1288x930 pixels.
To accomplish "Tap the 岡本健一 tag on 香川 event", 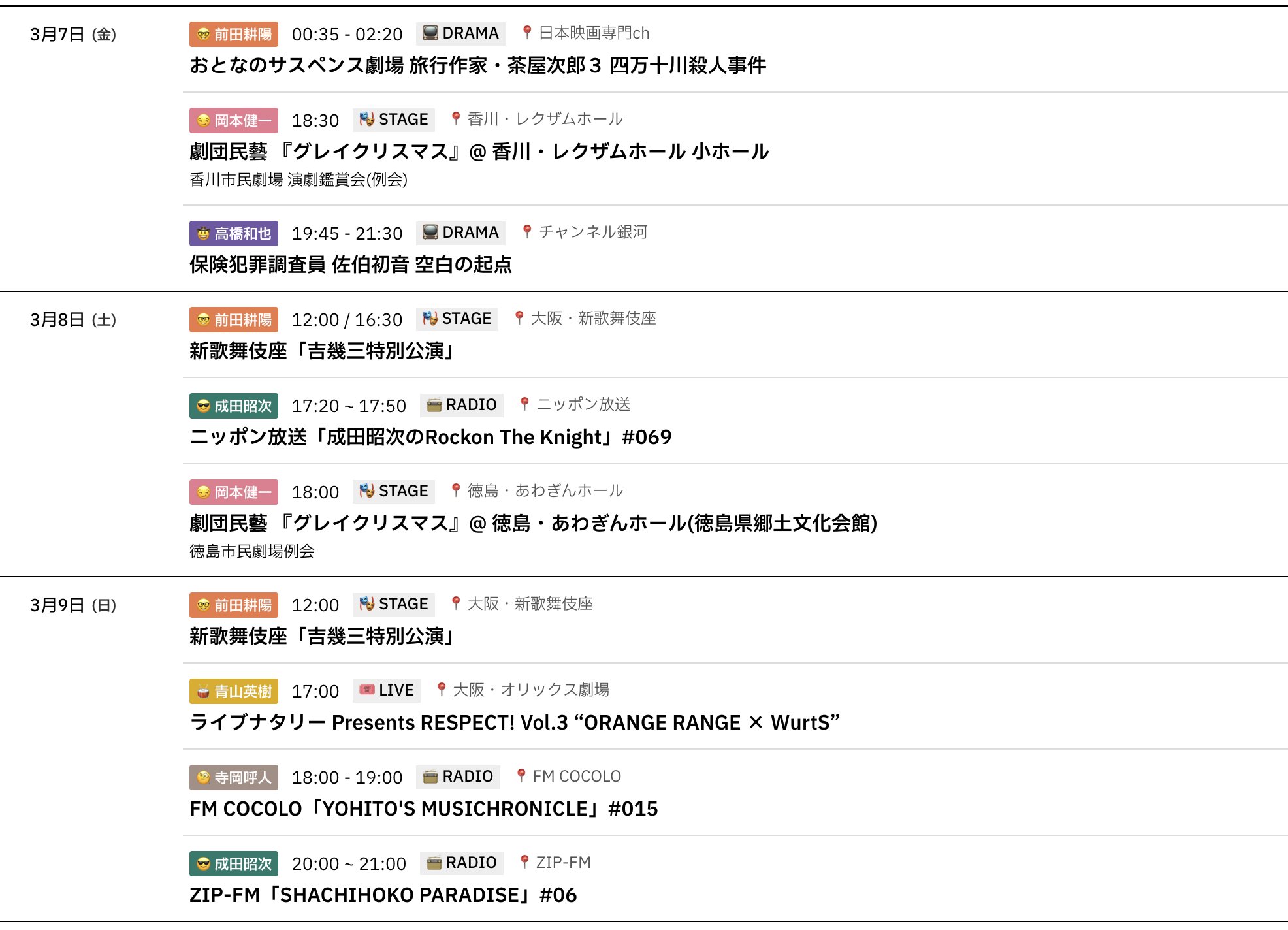I will tap(234, 120).
